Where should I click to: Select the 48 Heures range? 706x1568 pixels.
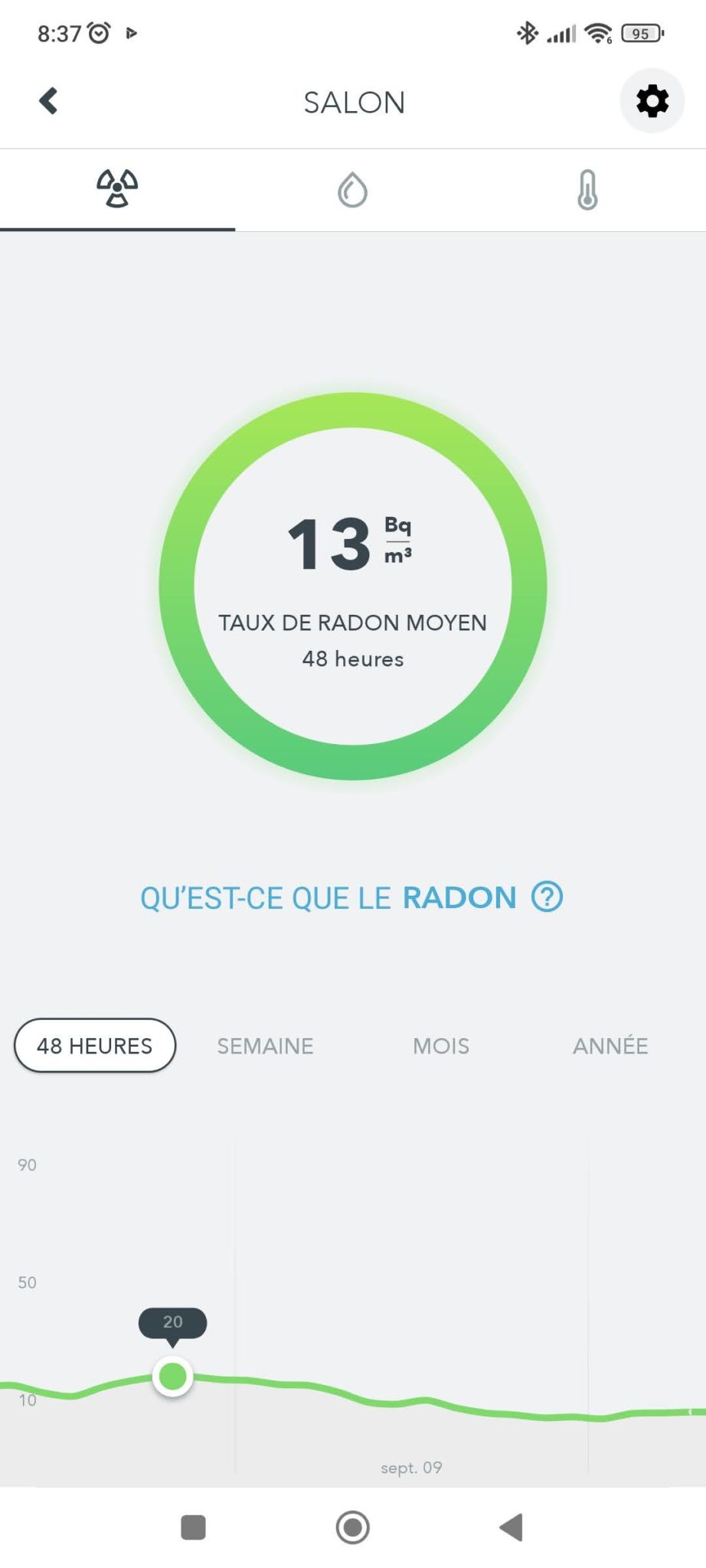[95, 1045]
